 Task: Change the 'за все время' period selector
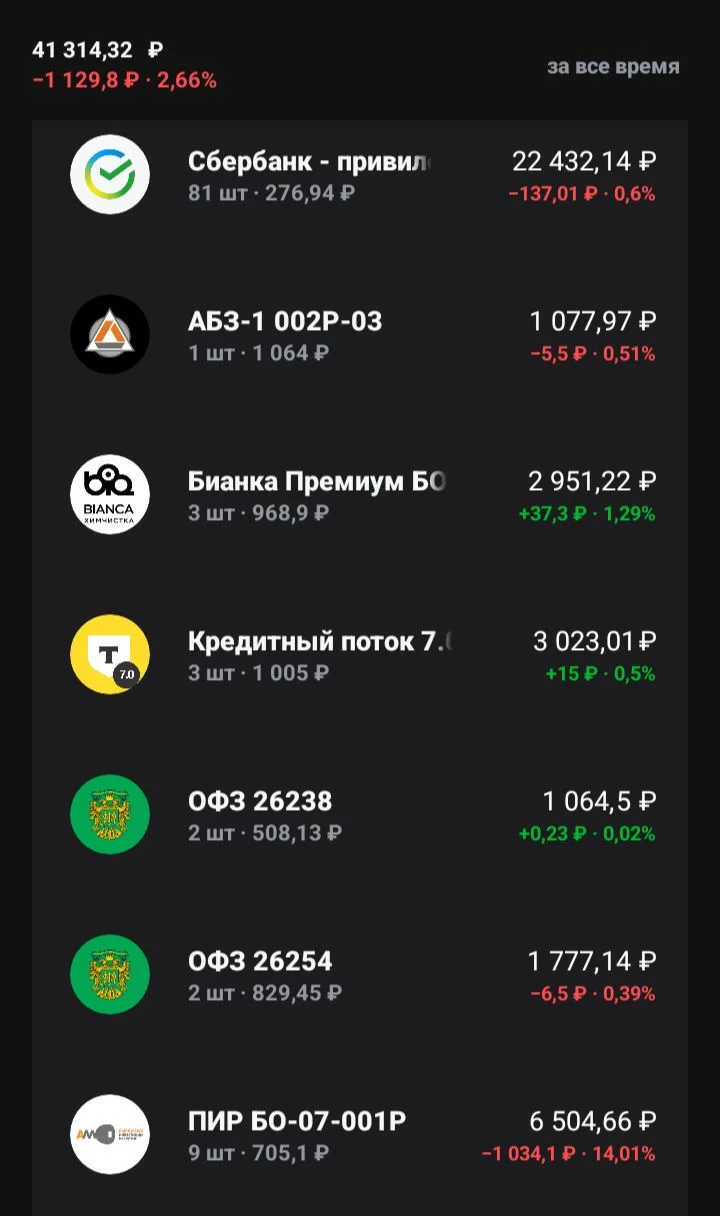point(613,67)
